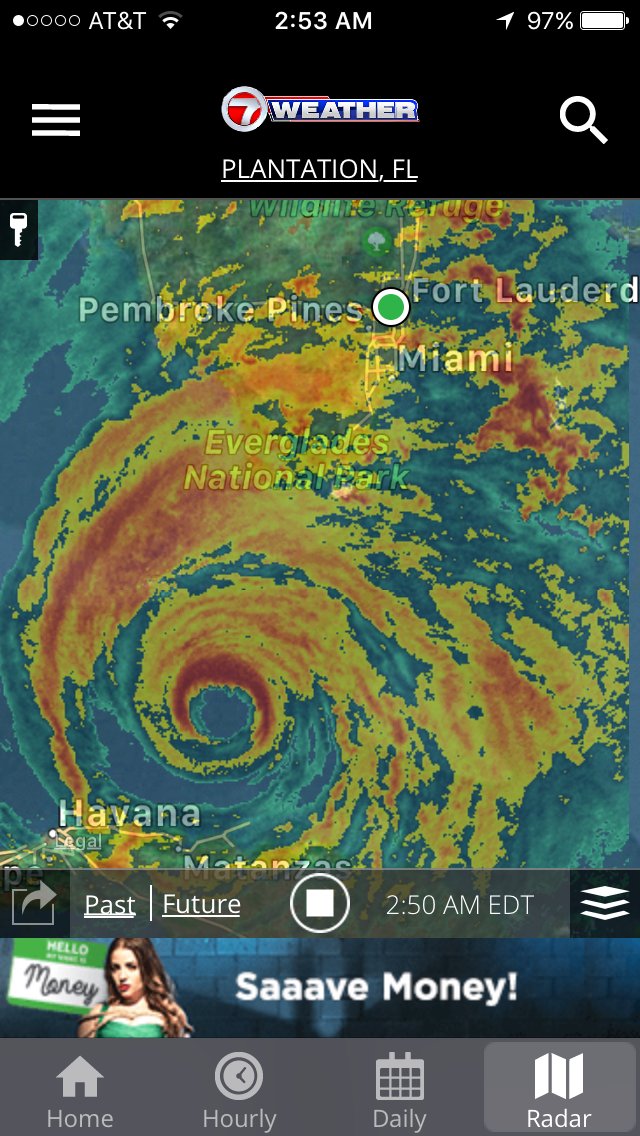Image resolution: width=640 pixels, height=1136 pixels.
Task: Show the radar map legend key
Action: click(18, 230)
